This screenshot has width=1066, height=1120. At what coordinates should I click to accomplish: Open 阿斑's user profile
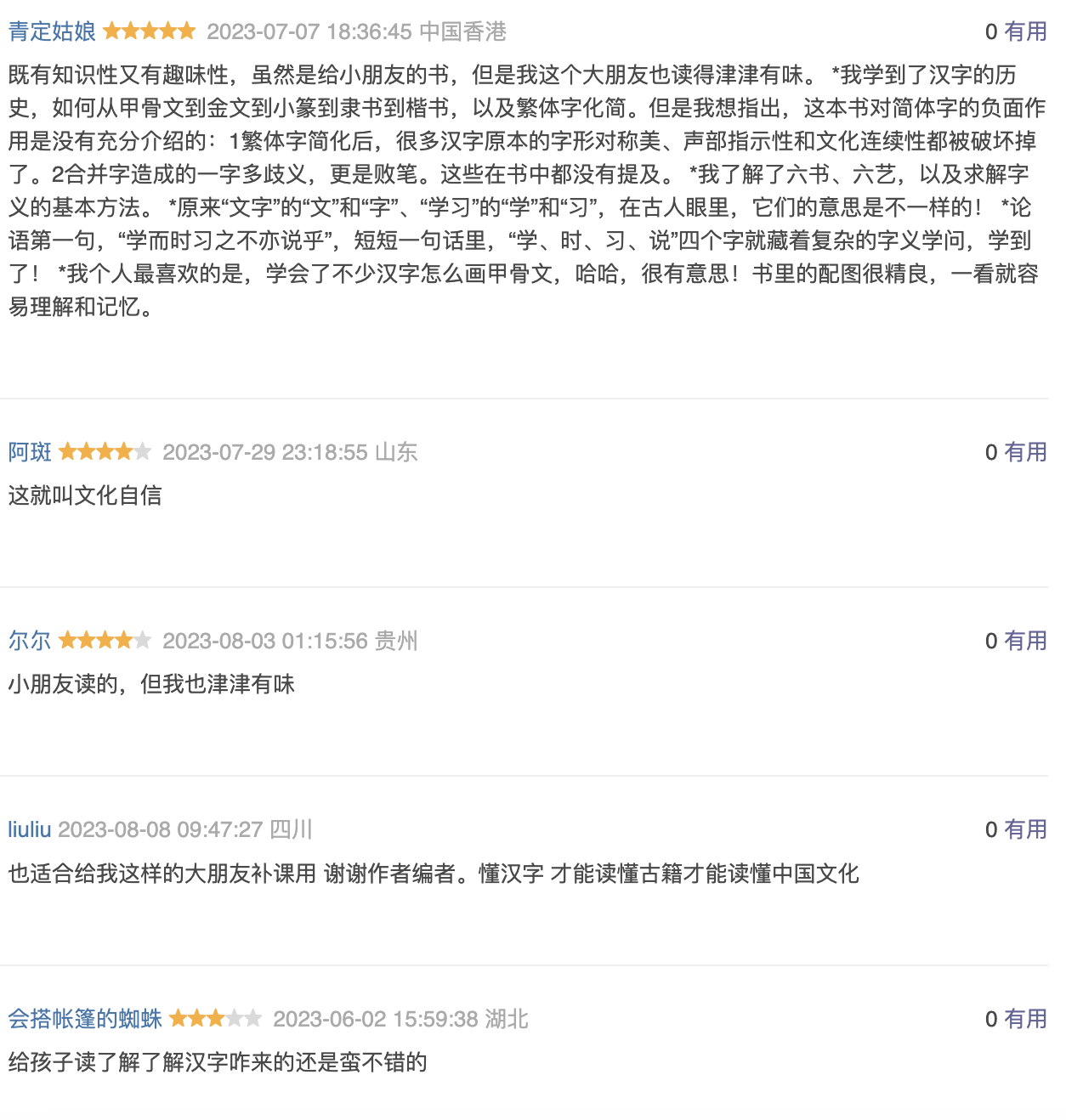pyautogui.click(x=30, y=452)
